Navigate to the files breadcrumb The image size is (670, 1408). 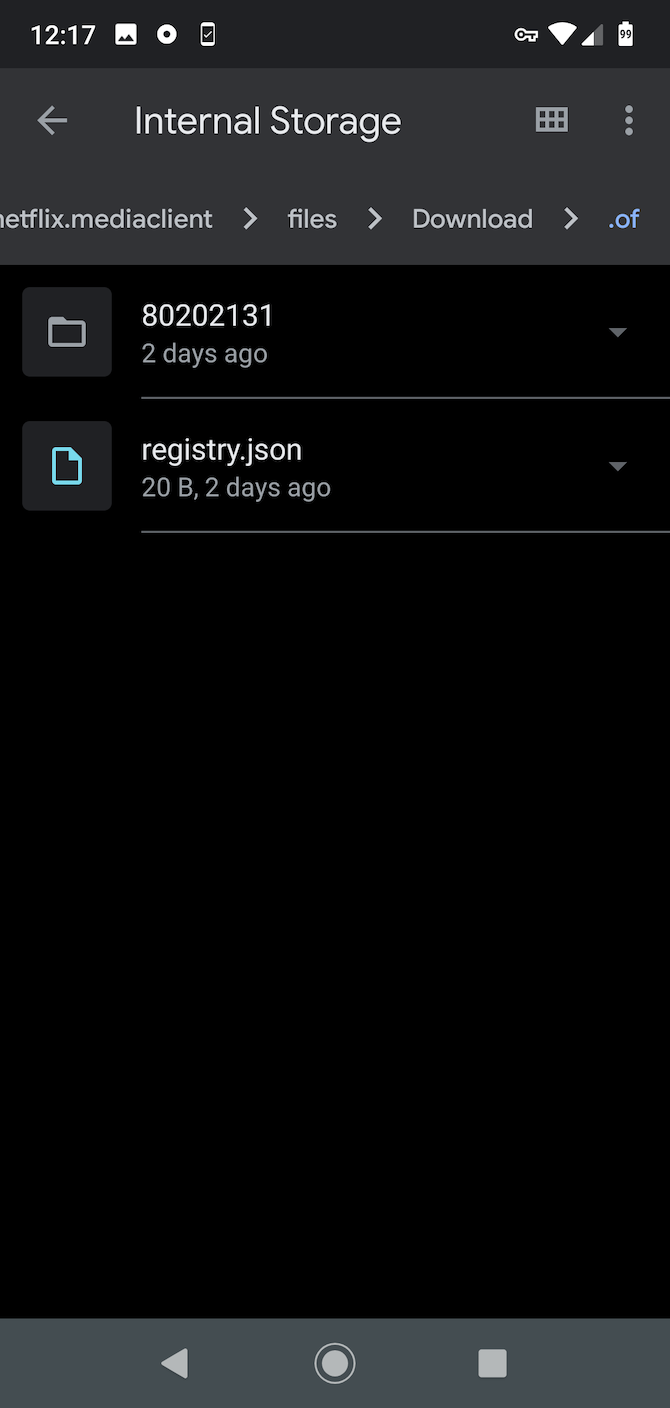click(312, 219)
